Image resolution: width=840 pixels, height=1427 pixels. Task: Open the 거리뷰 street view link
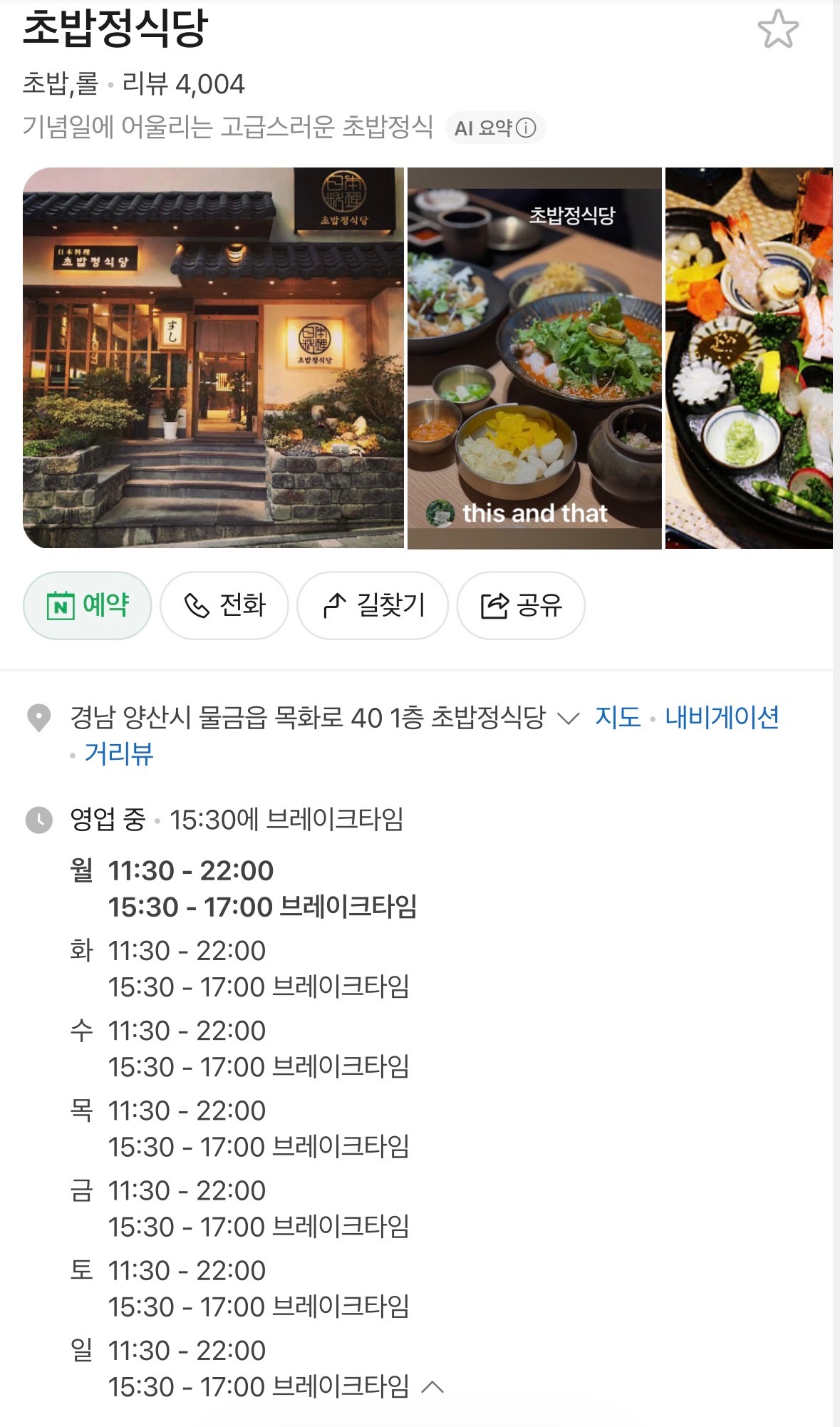point(119,753)
